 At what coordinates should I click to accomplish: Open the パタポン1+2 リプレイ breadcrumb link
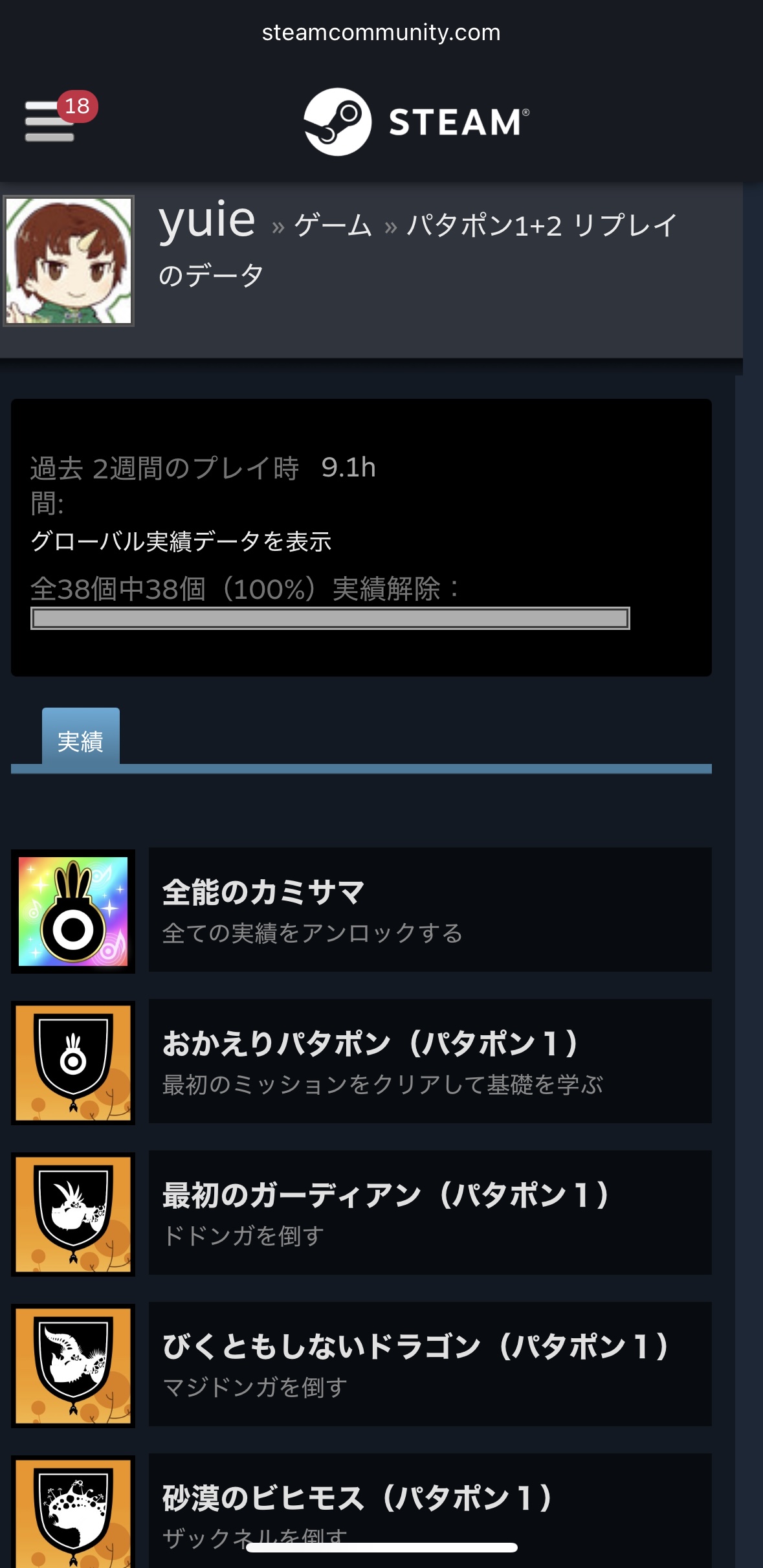(x=542, y=227)
